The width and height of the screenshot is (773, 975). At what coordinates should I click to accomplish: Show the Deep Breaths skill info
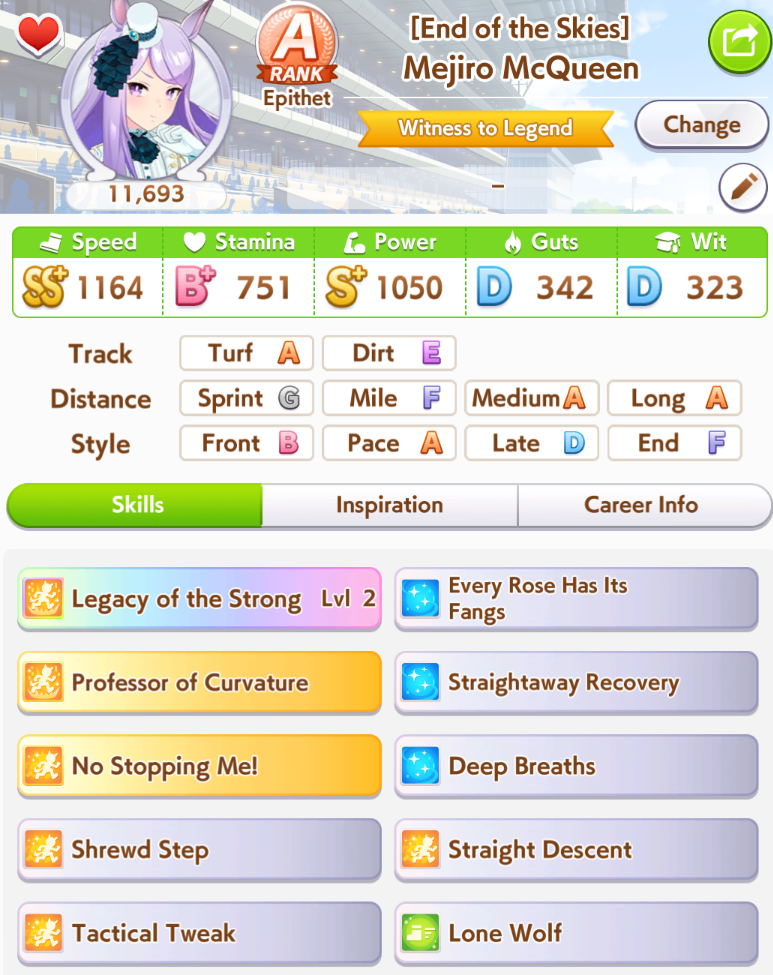point(576,766)
